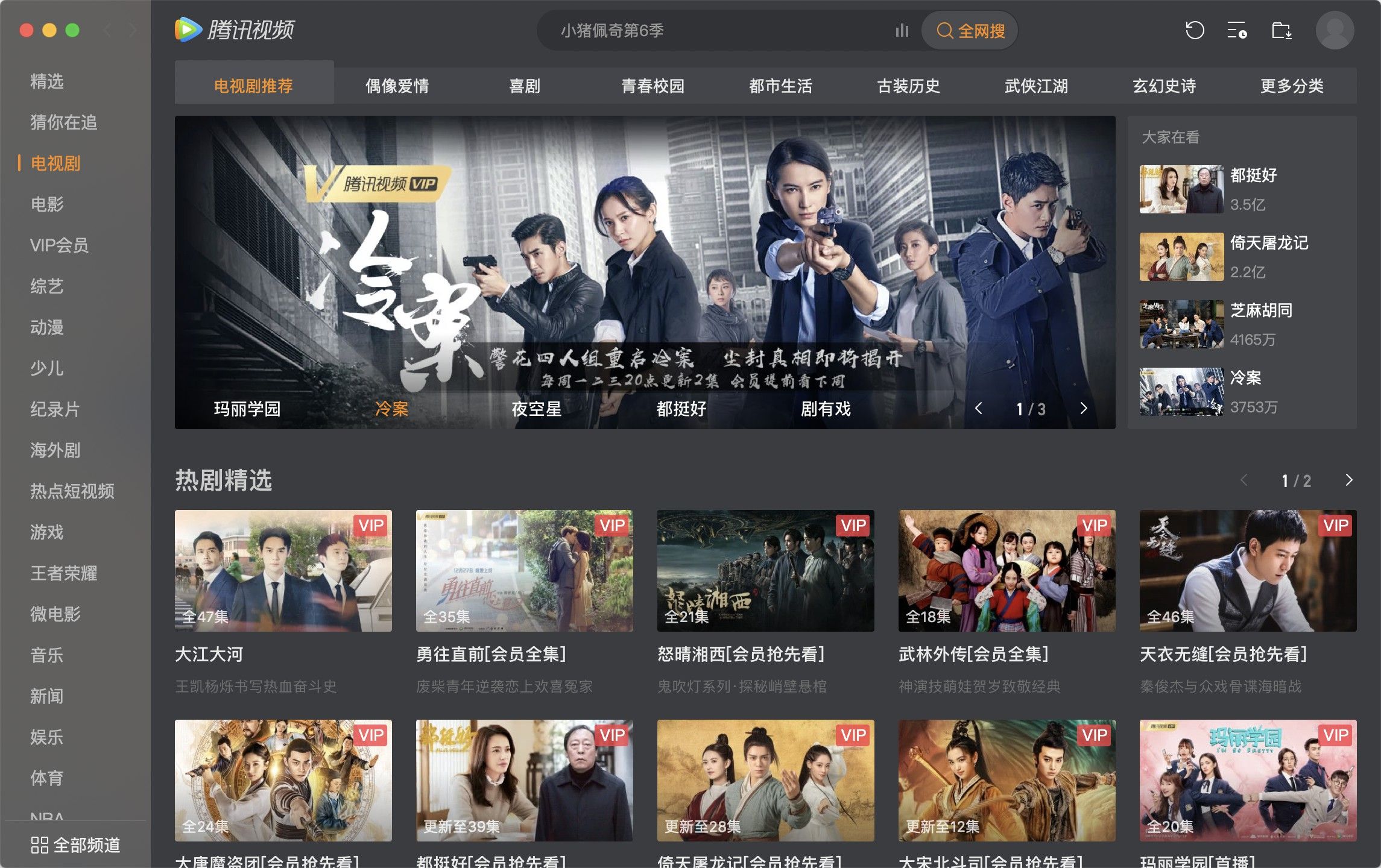Focus the search field showing 小猪佩奇第6季
This screenshot has width=1381, height=868.
pyautogui.click(x=712, y=30)
